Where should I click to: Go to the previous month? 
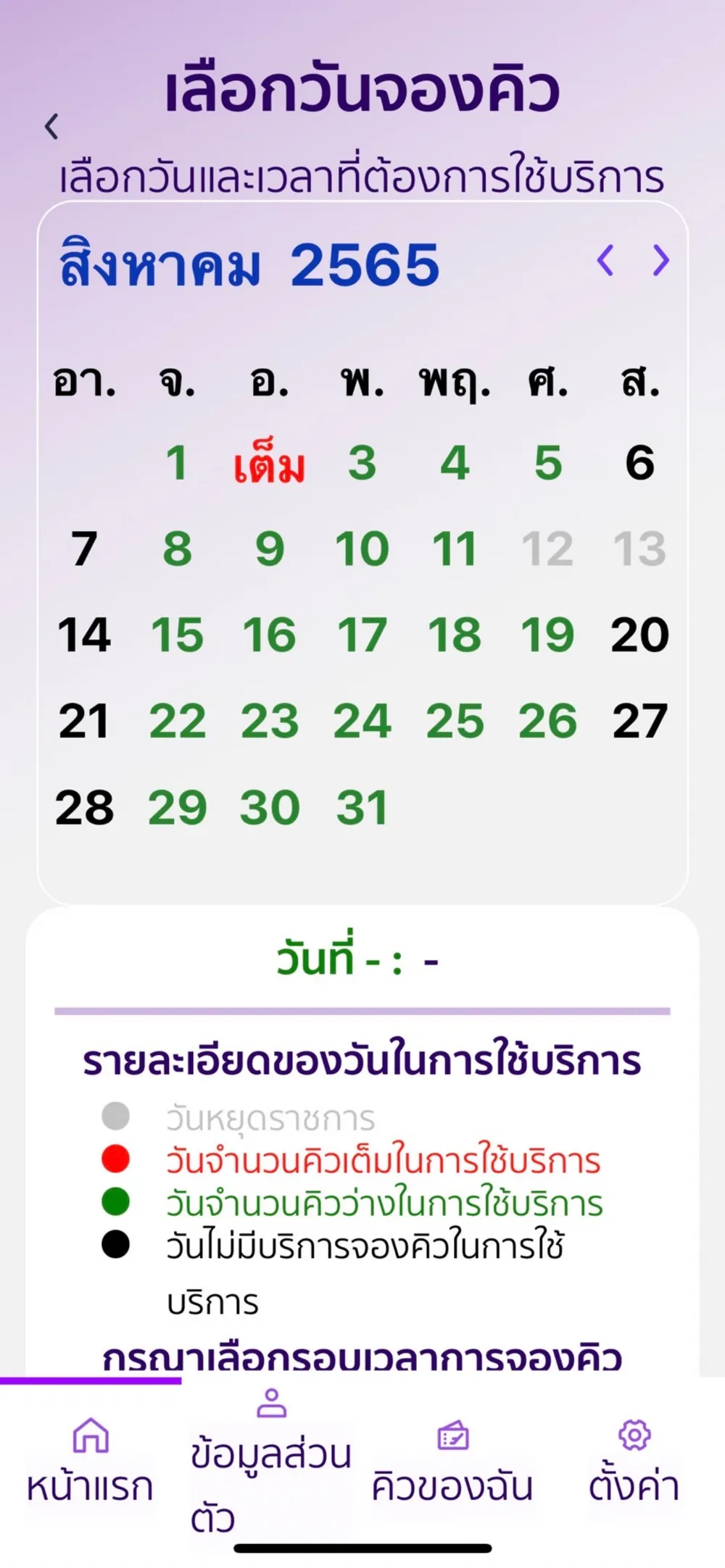[x=605, y=260]
